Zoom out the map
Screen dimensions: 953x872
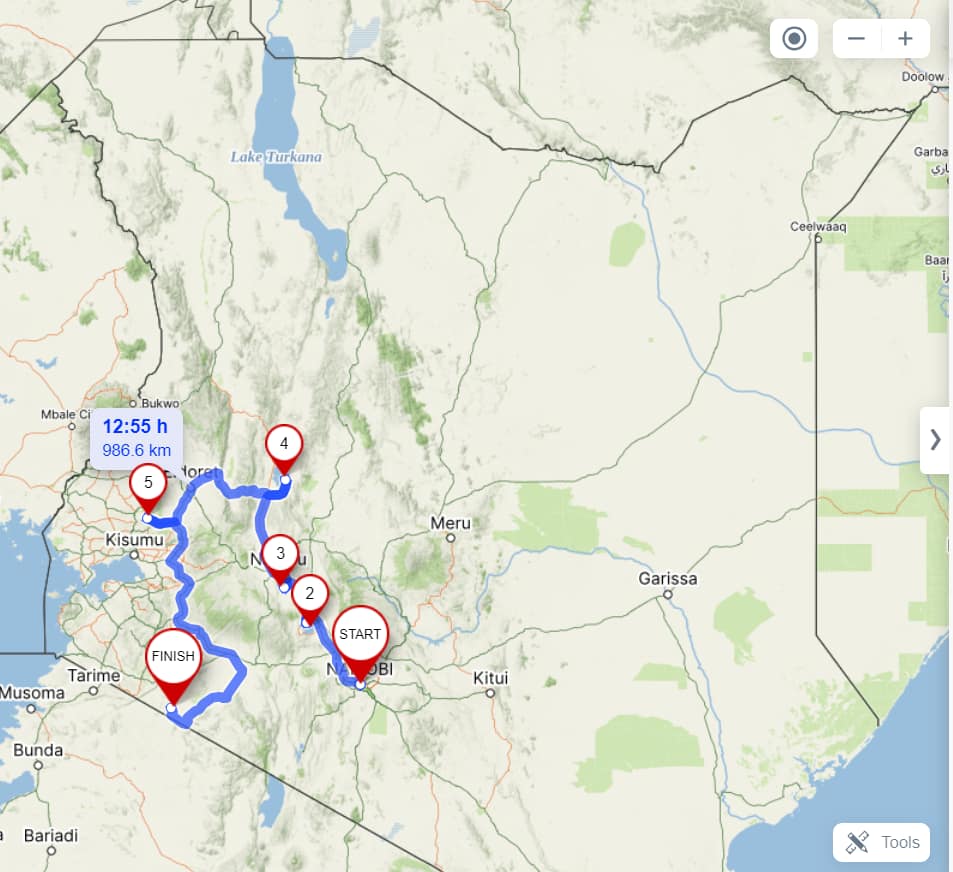[x=856, y=39]
